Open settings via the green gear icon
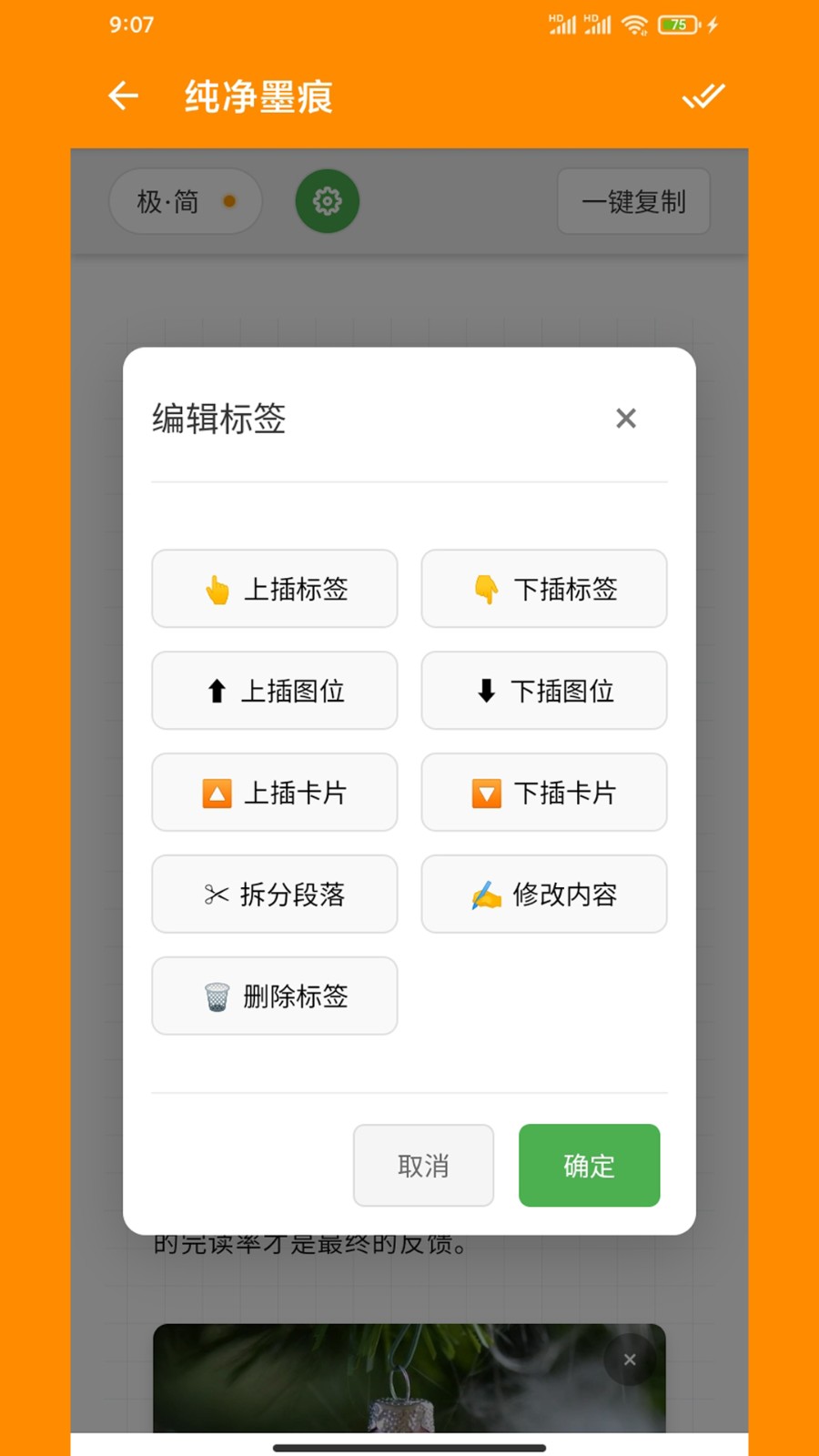The height and width of the screenshot is (1456, 819). coord(327,201)
